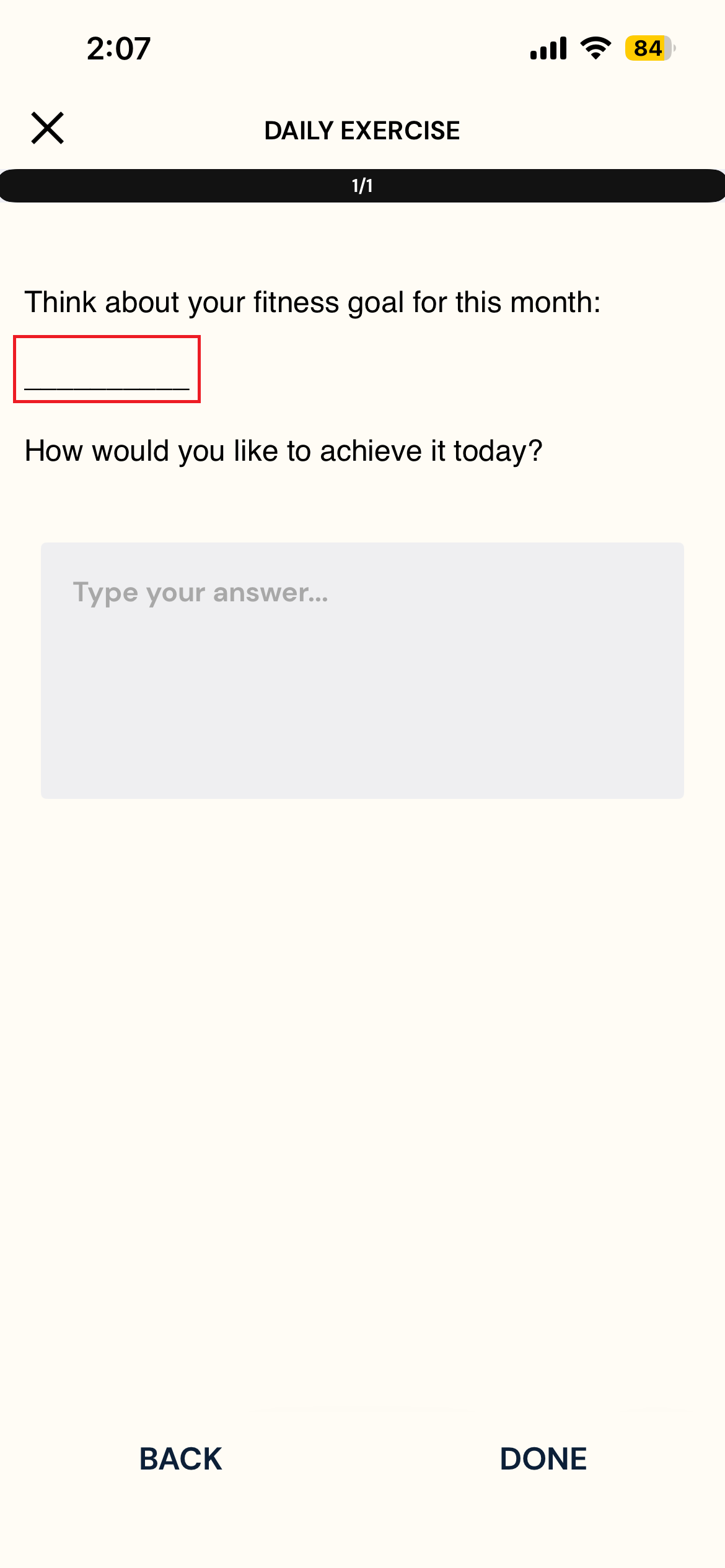The height and width of the screenshot is (1568, 725).
Task: Tap the Wi-Fi status icon
Action: tap(594, 47)
